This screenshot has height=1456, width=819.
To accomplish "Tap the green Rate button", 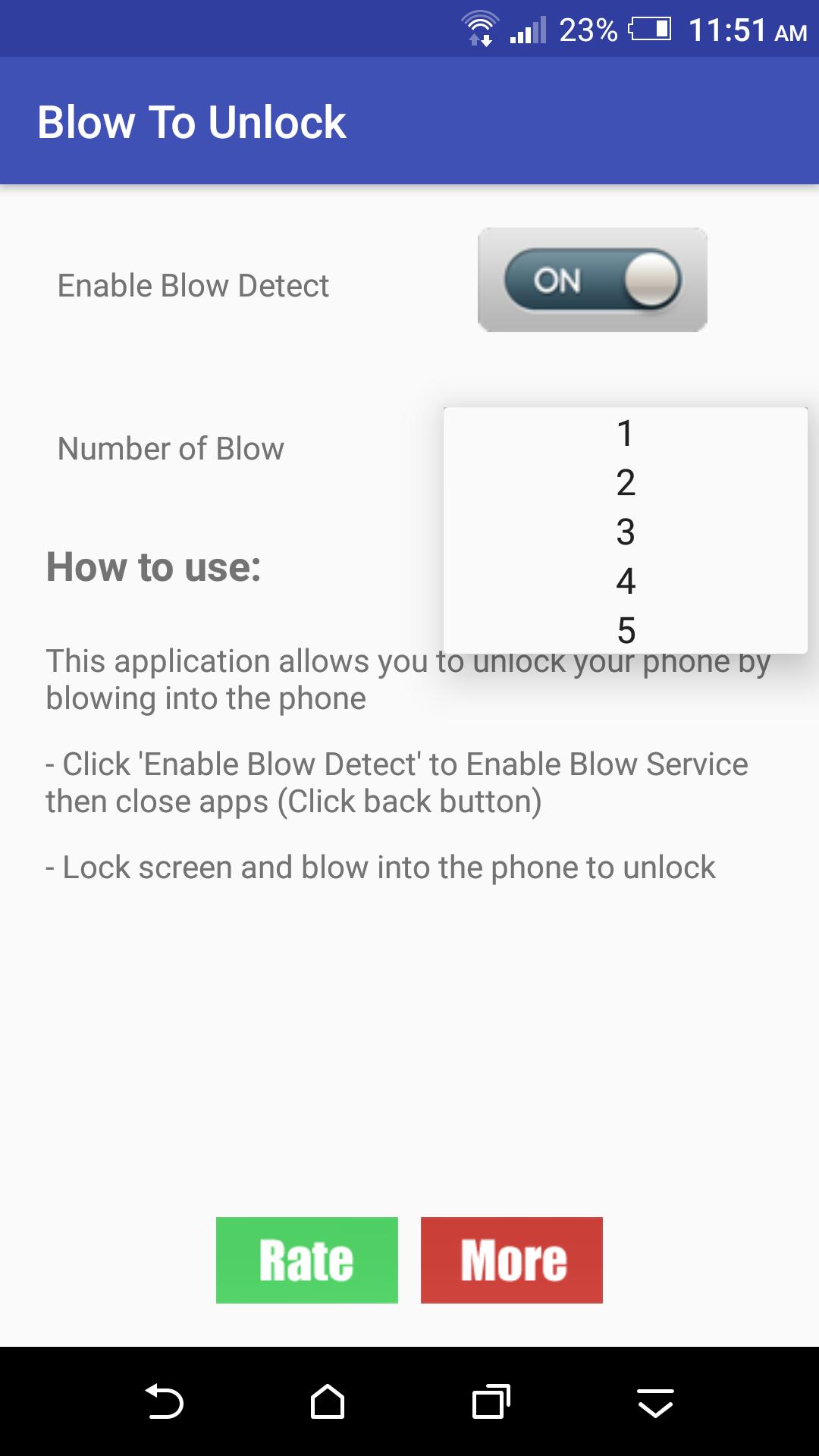I will 306,1260.
